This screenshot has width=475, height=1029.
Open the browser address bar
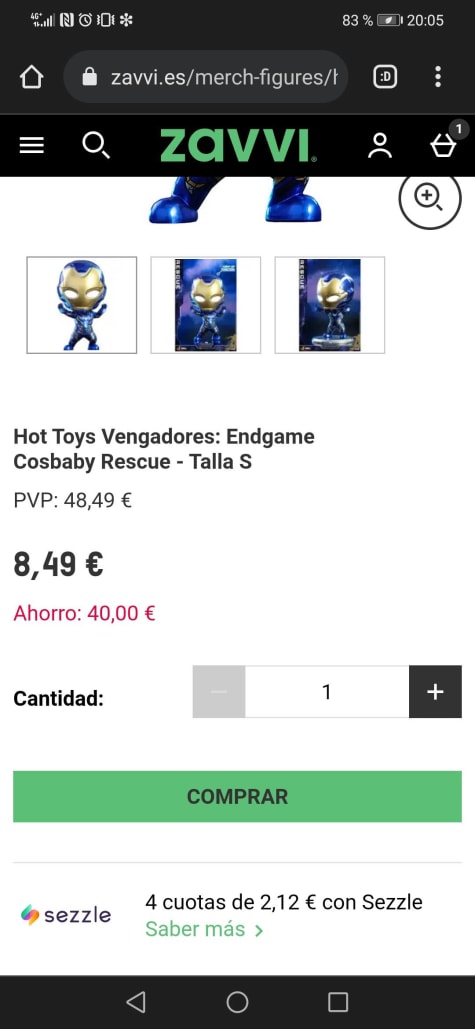pos(205,77)
